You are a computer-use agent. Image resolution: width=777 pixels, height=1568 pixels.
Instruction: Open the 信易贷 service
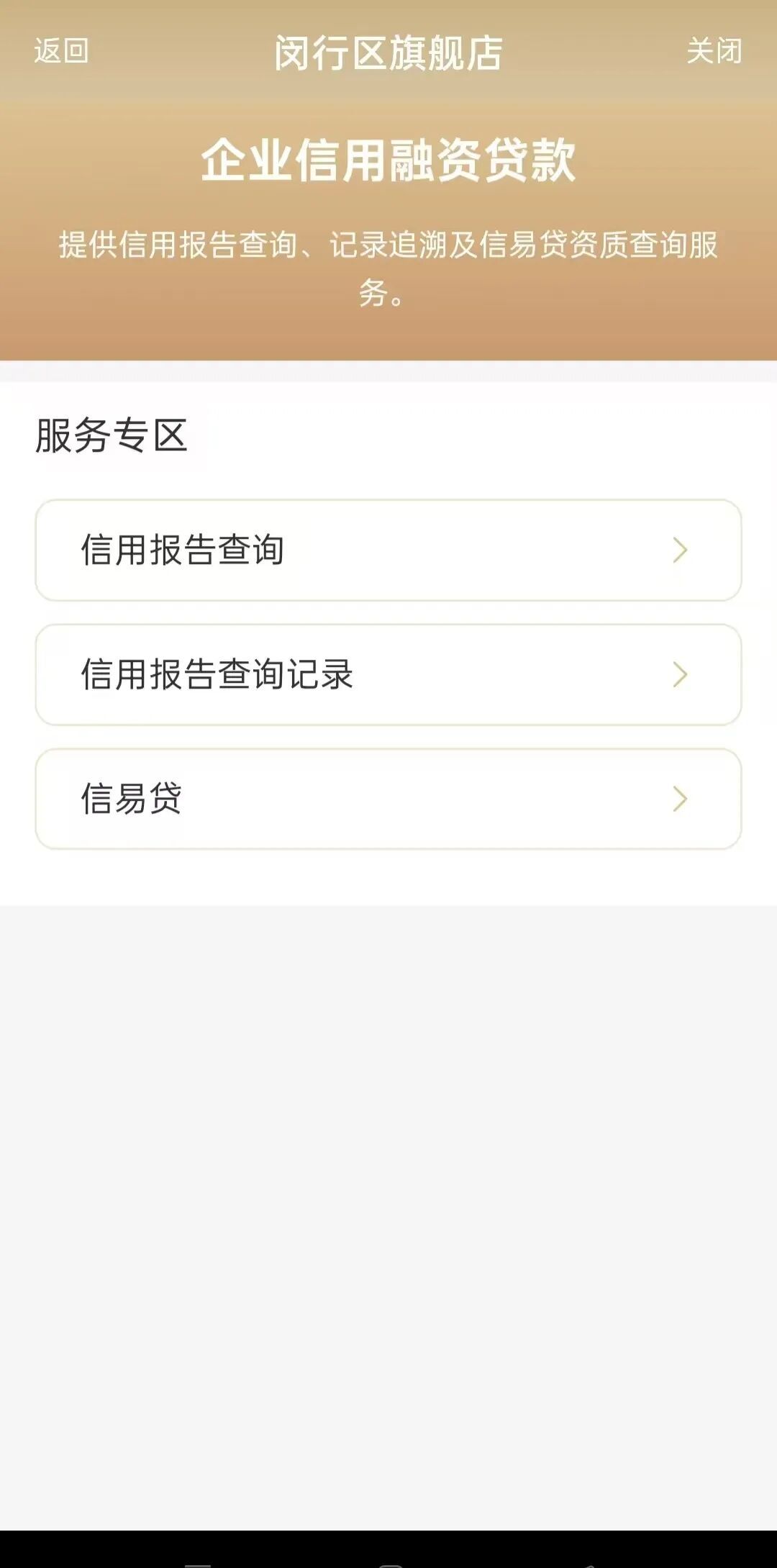(x=388, y=799)
